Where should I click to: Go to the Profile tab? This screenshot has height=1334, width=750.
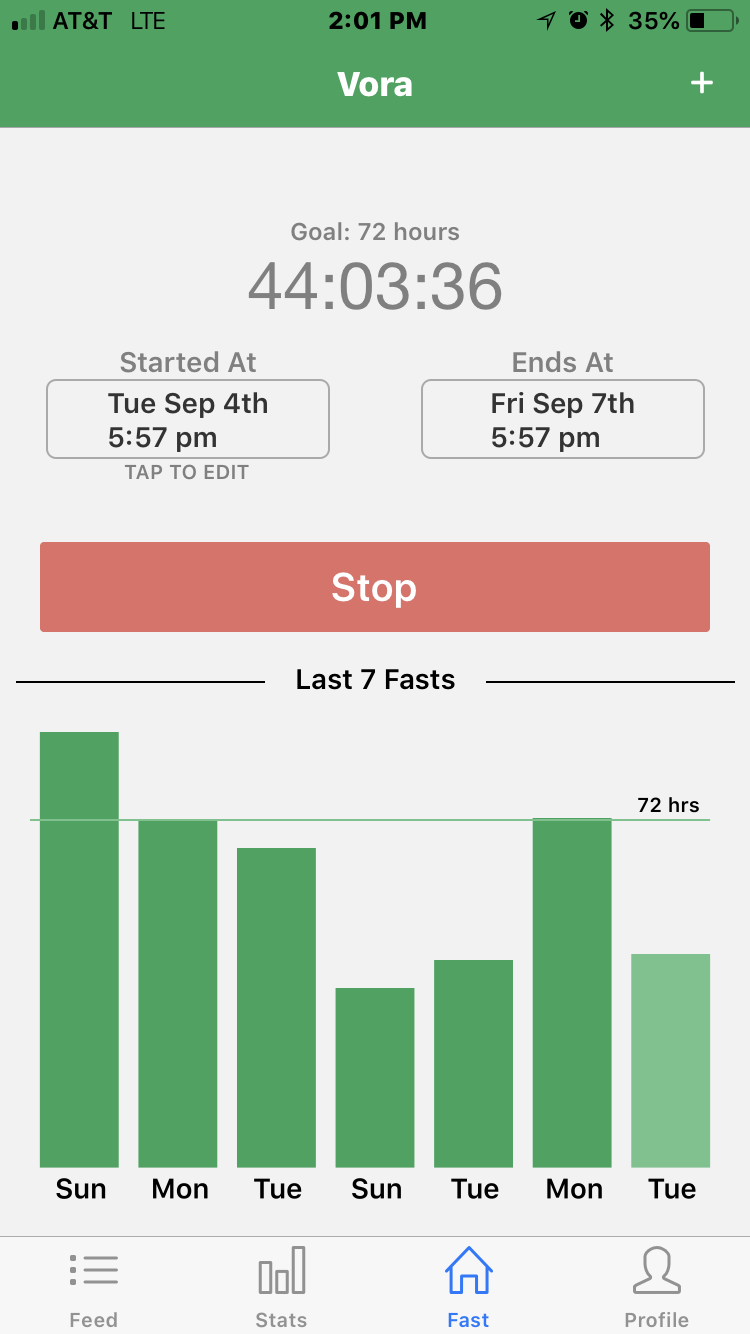coord(656,1287)
